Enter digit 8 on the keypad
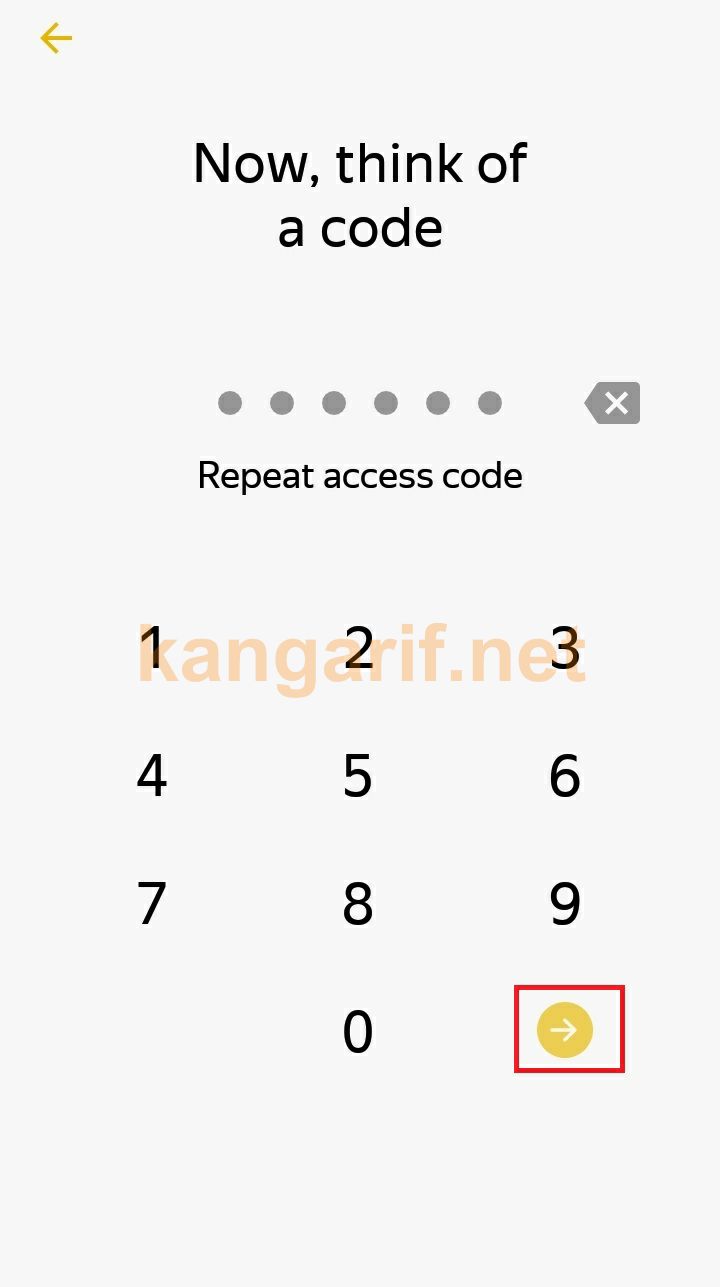720x1287 pixels. click(x=358, y=904)
